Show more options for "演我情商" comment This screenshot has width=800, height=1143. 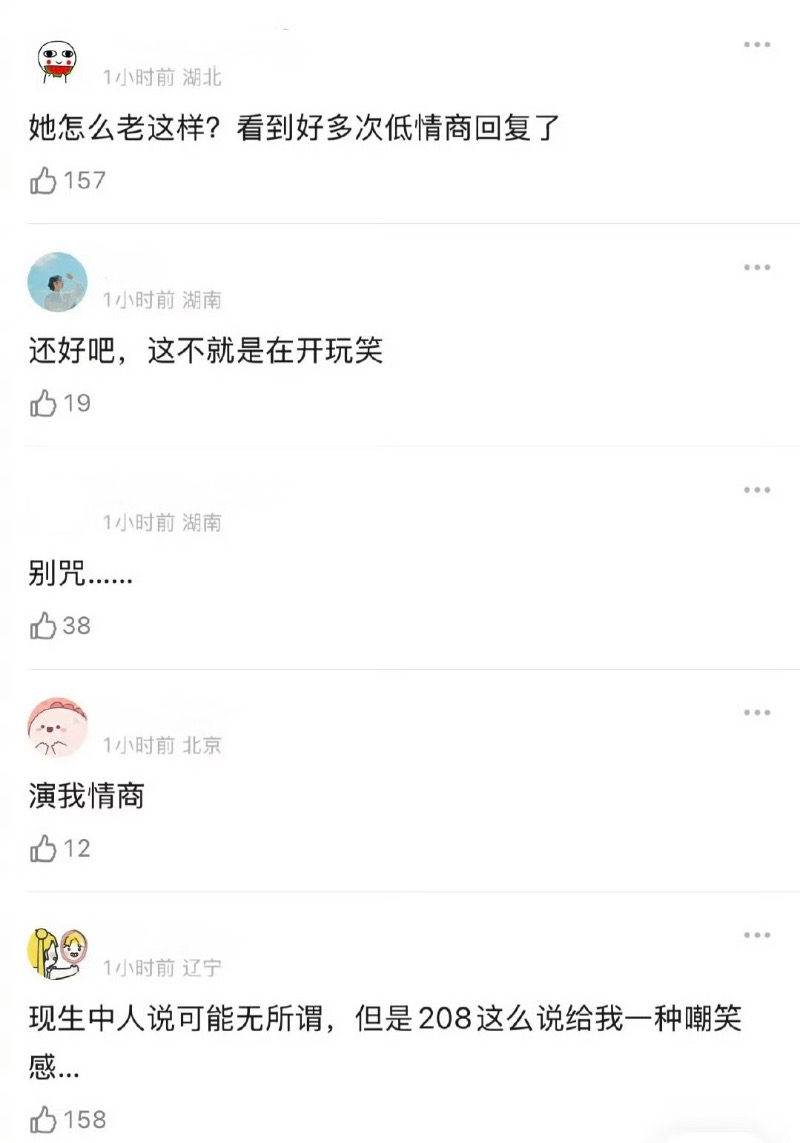coord(757,713)
